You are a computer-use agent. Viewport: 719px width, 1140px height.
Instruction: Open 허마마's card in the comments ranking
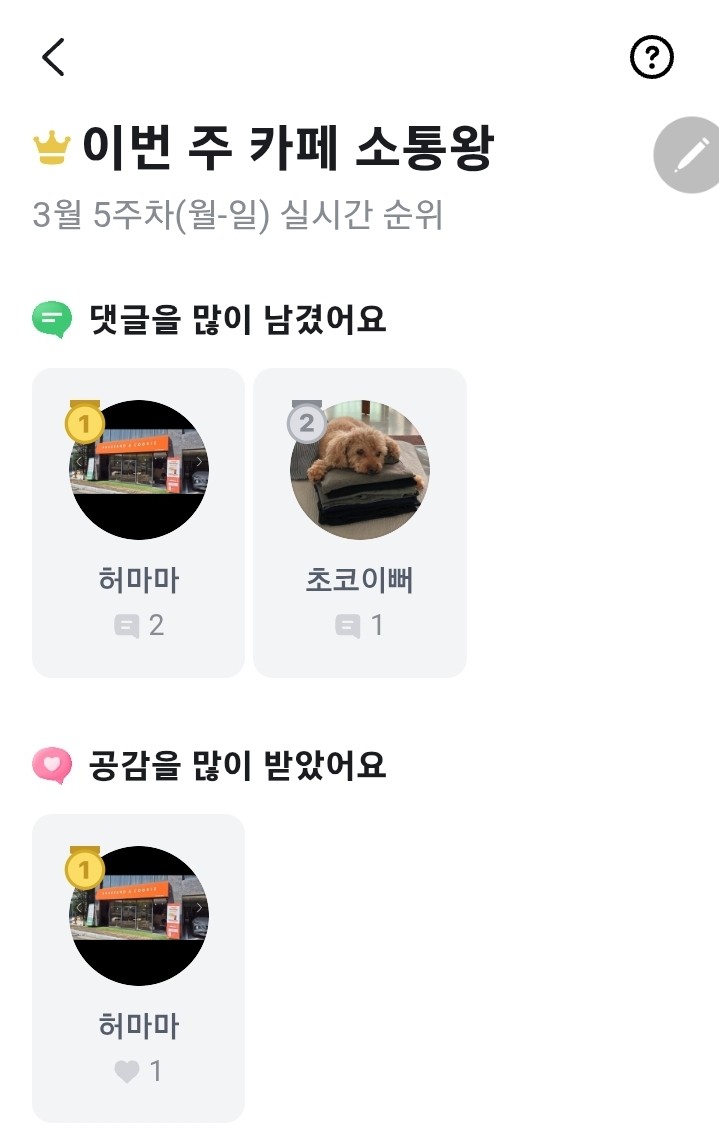tap(139, 522)
